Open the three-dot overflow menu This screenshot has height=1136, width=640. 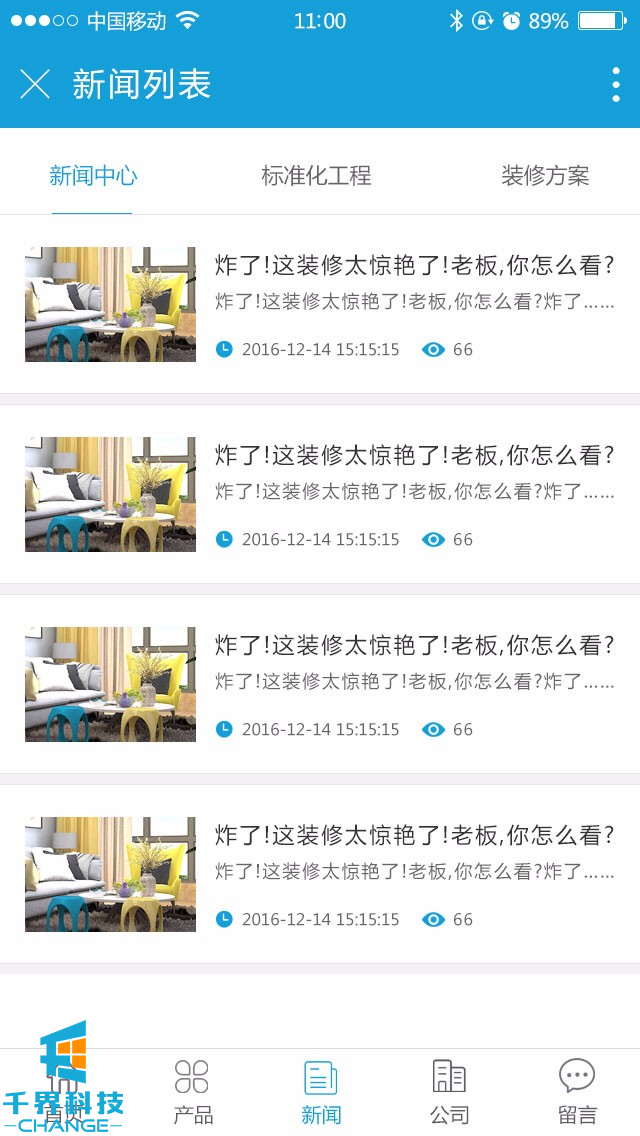point(615,85)
